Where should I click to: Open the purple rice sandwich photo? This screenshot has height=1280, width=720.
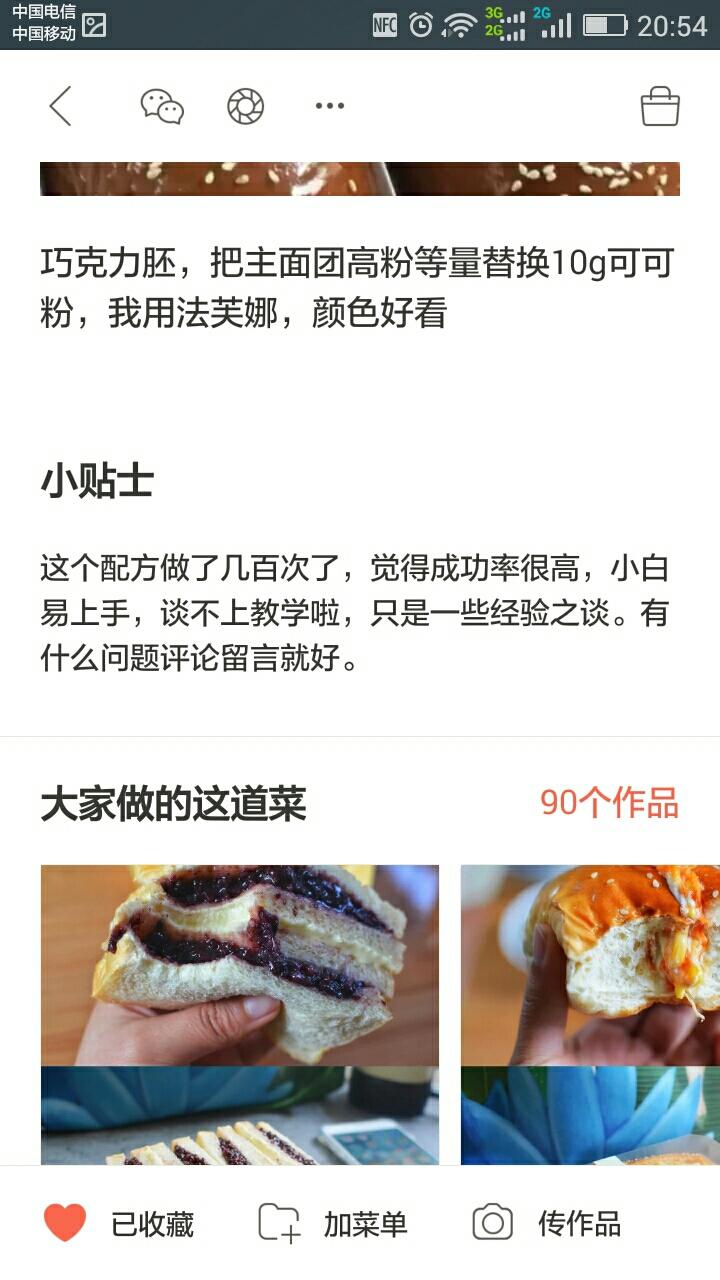(240, 1010)
